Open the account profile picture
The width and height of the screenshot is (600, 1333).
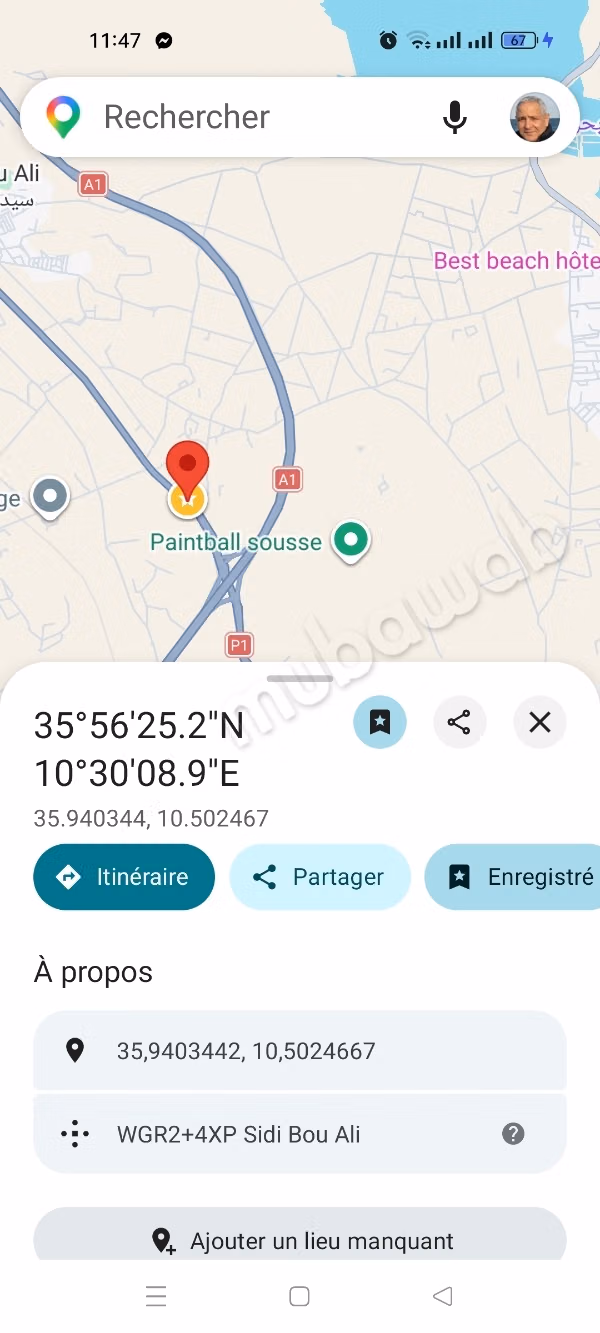pos(535,117)
